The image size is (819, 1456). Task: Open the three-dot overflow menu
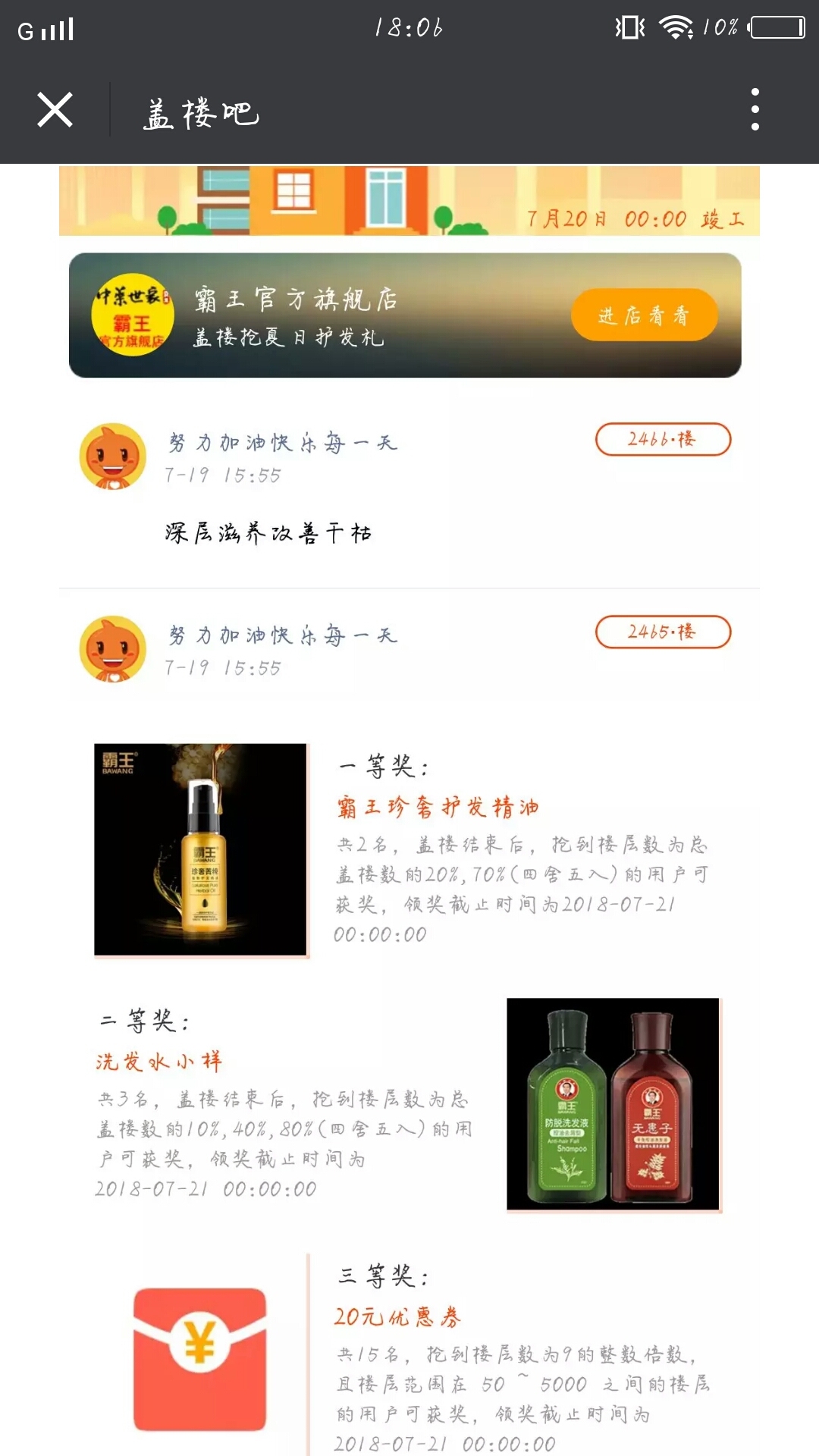755,109
